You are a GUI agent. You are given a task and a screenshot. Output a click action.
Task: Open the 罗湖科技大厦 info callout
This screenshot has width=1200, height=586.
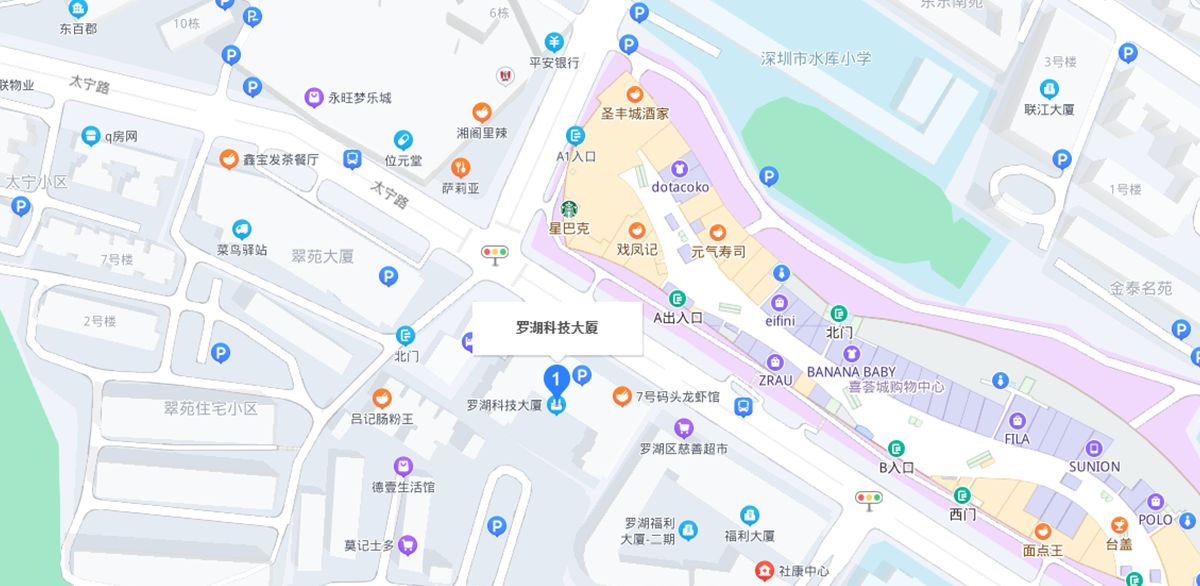pos(556,328)
